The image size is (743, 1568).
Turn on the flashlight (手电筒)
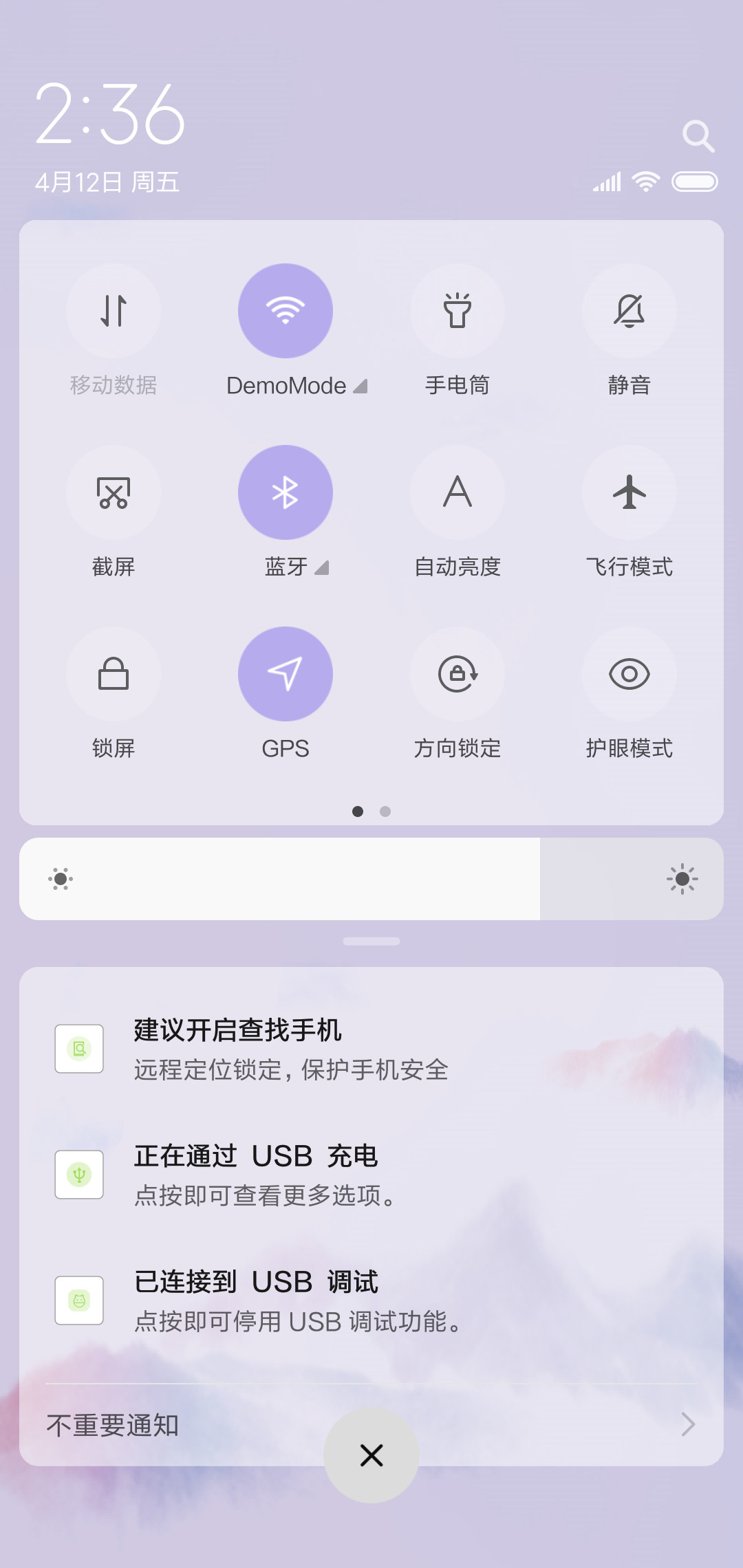pos(457,311)
